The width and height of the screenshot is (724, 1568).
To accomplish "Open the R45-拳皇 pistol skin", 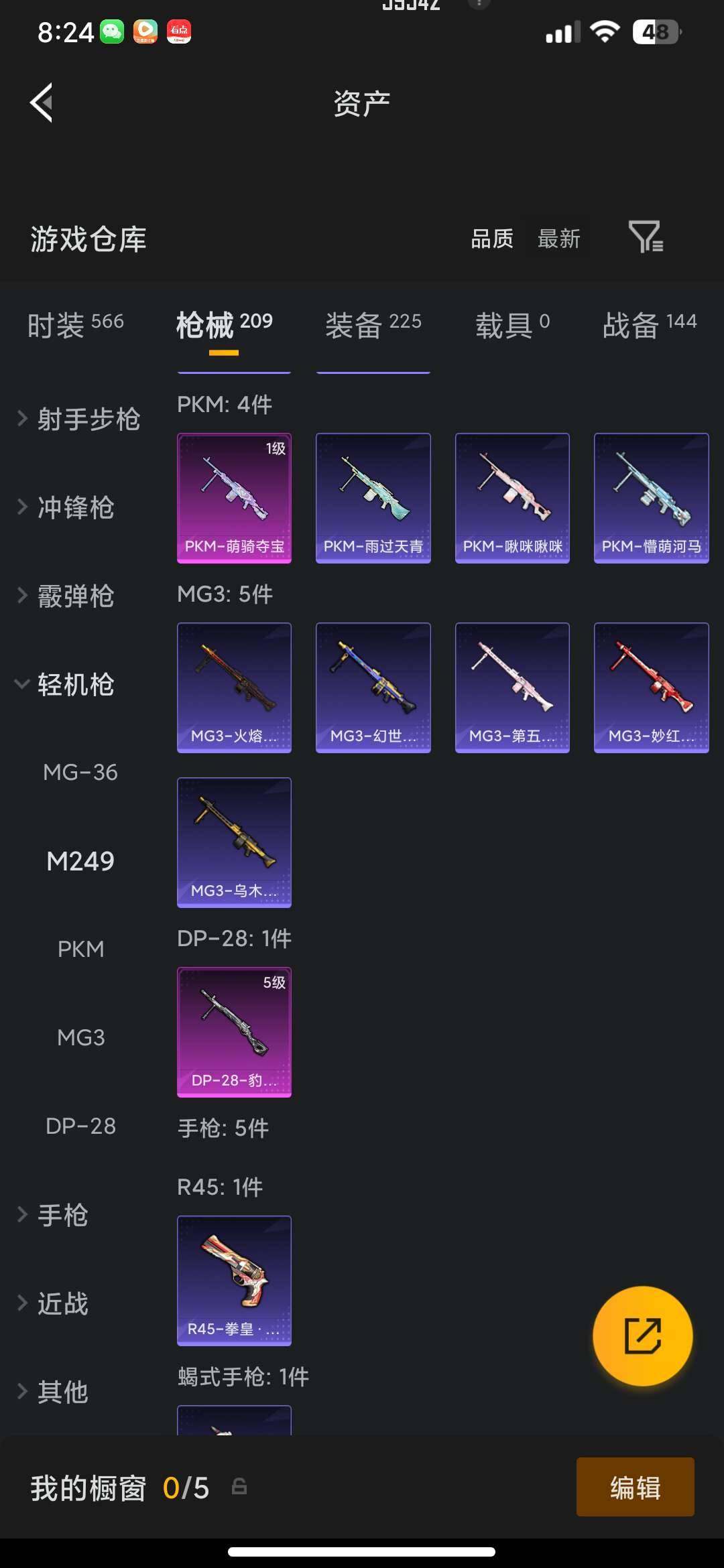I will click(234, 1280).
